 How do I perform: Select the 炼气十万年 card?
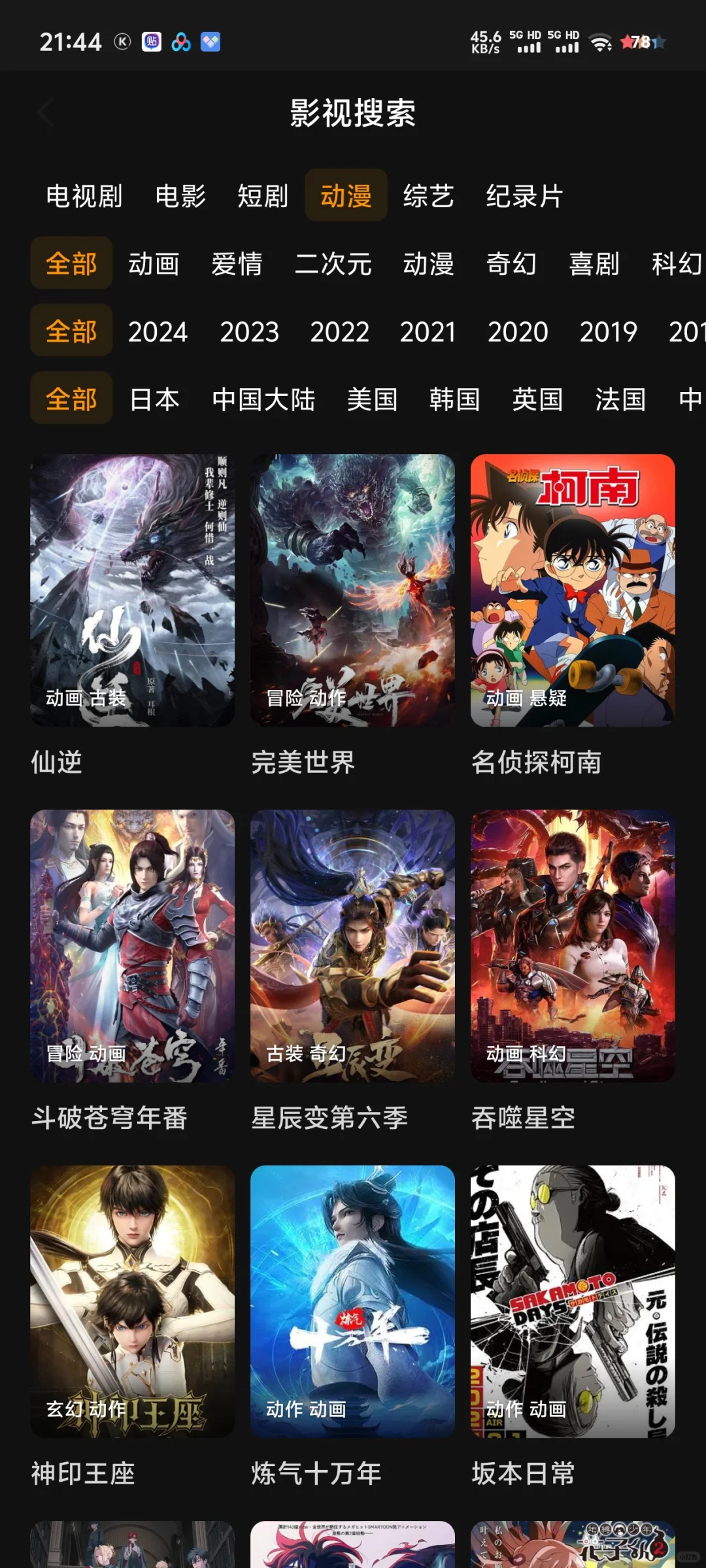click(x=352, y=1301)
